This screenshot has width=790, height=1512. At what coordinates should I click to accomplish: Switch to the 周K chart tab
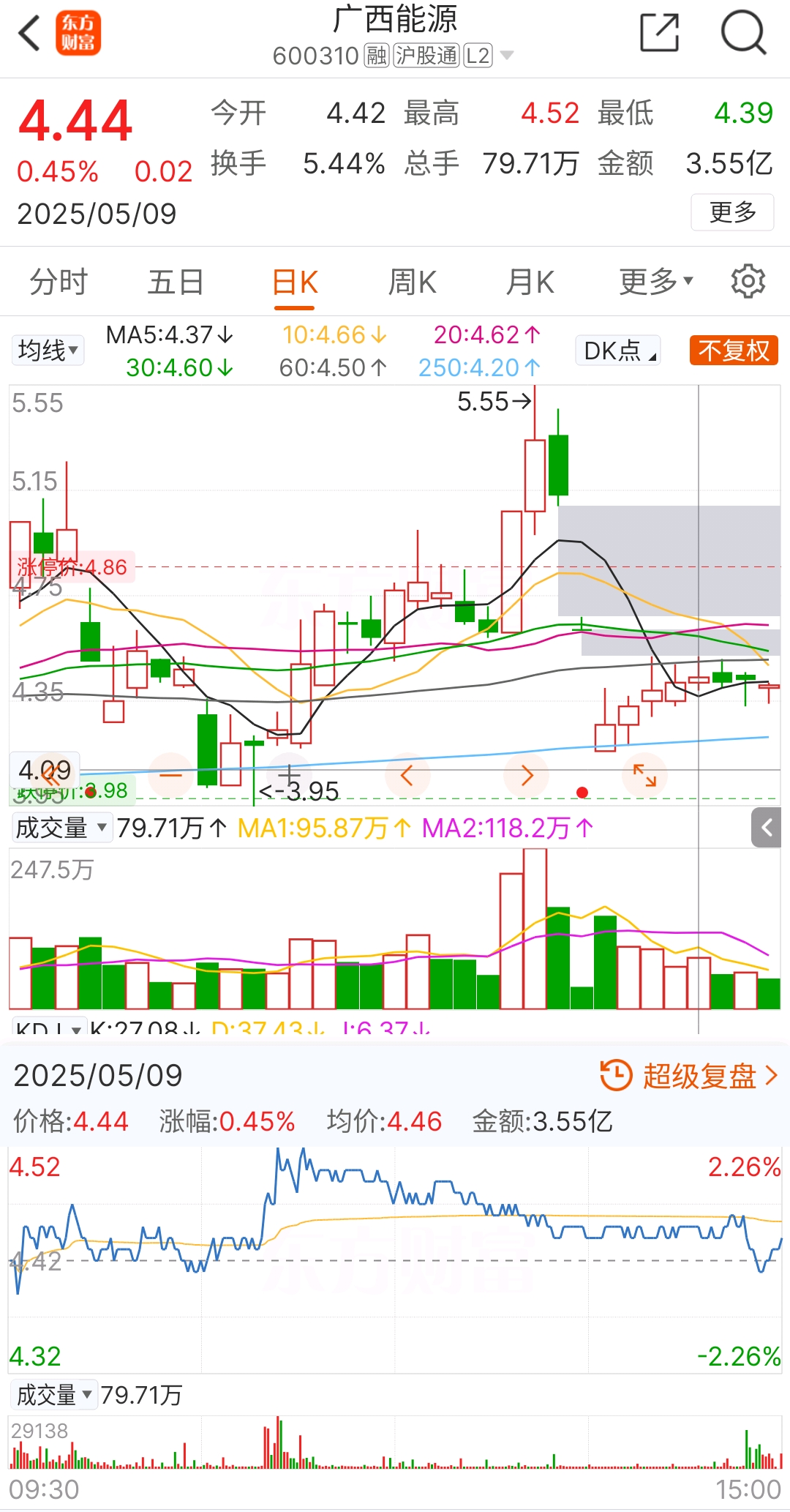pyautogui.click(x=413, y=282)
